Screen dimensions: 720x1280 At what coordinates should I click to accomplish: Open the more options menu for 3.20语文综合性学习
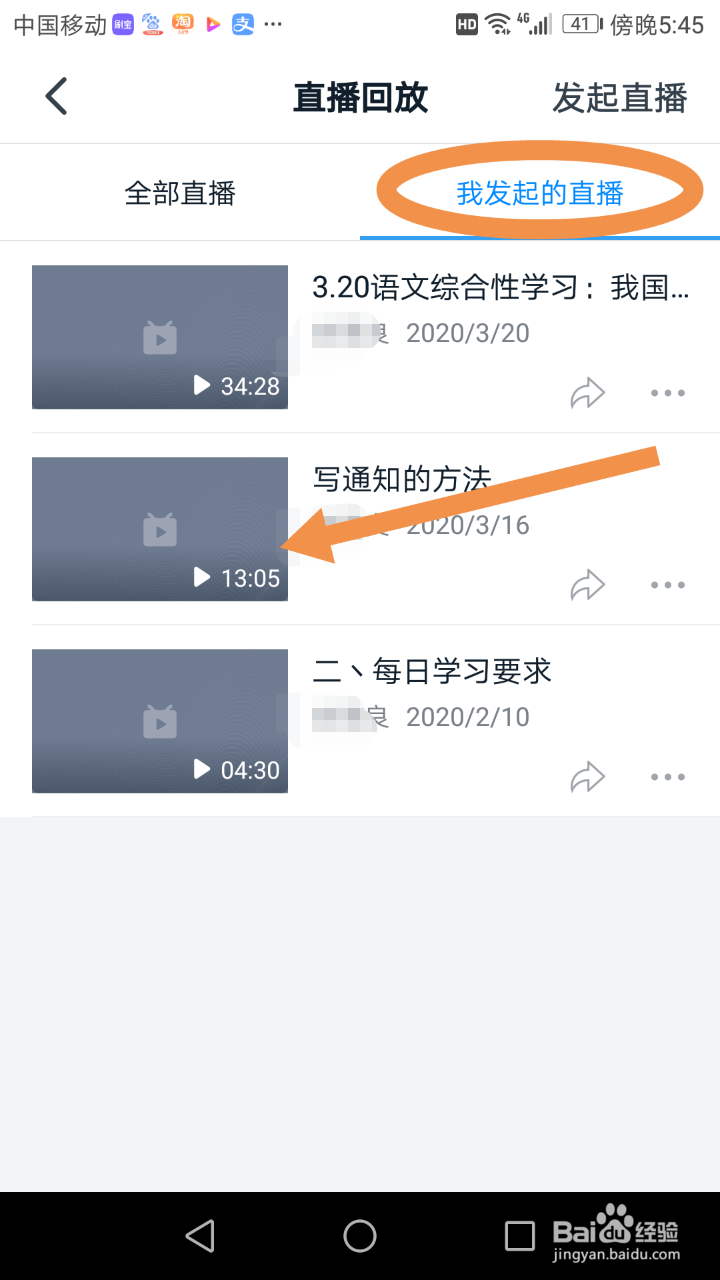[667, 392]
